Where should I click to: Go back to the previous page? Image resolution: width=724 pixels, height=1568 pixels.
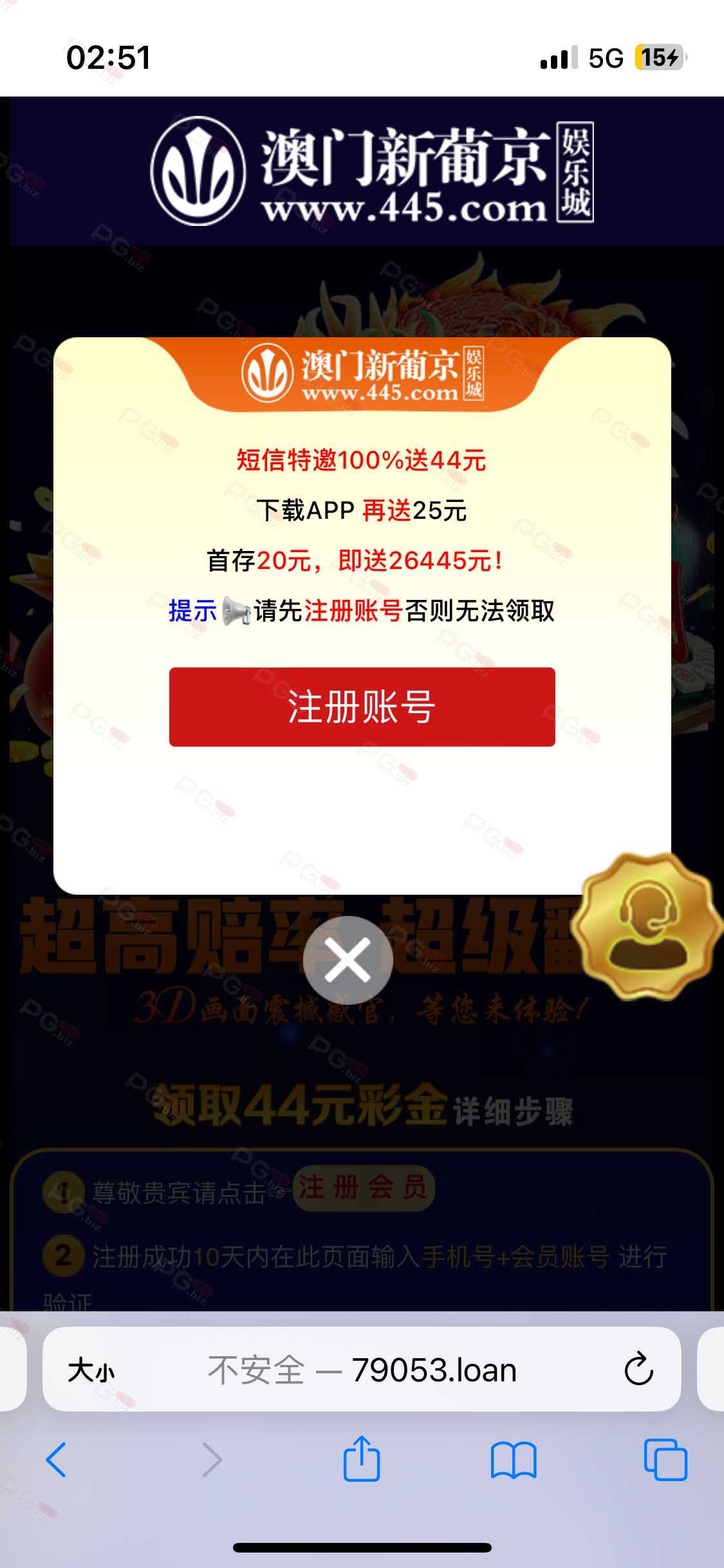pos(57,1459)
